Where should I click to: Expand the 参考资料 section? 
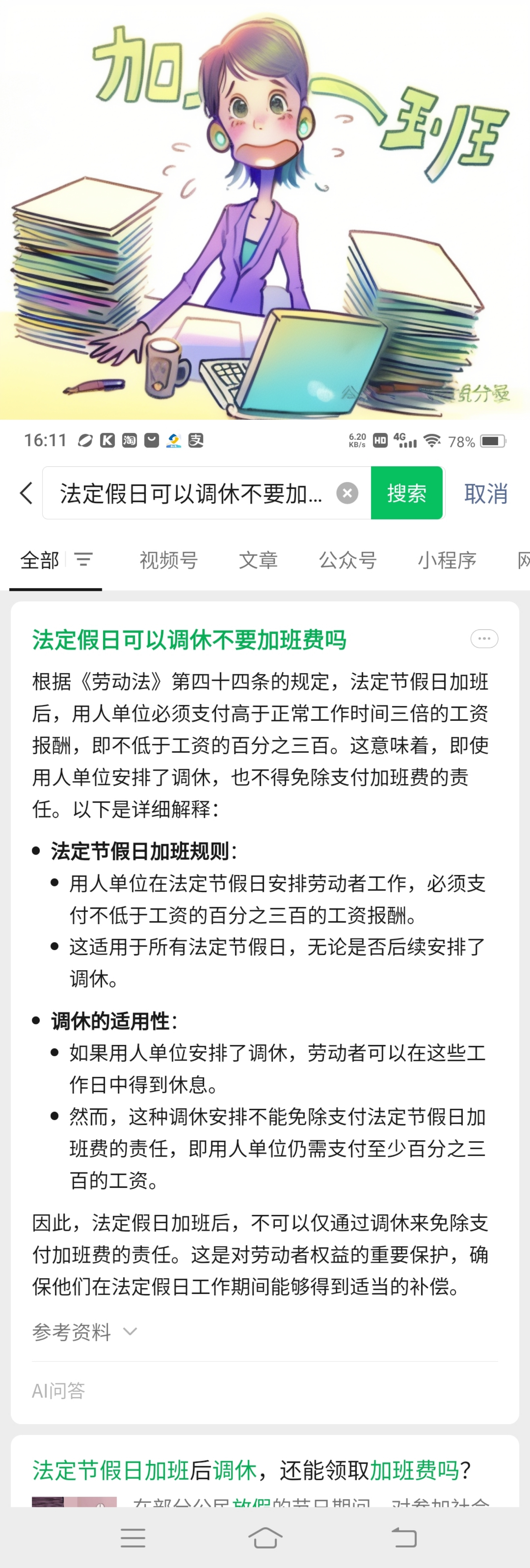[x=84, y=1332]
